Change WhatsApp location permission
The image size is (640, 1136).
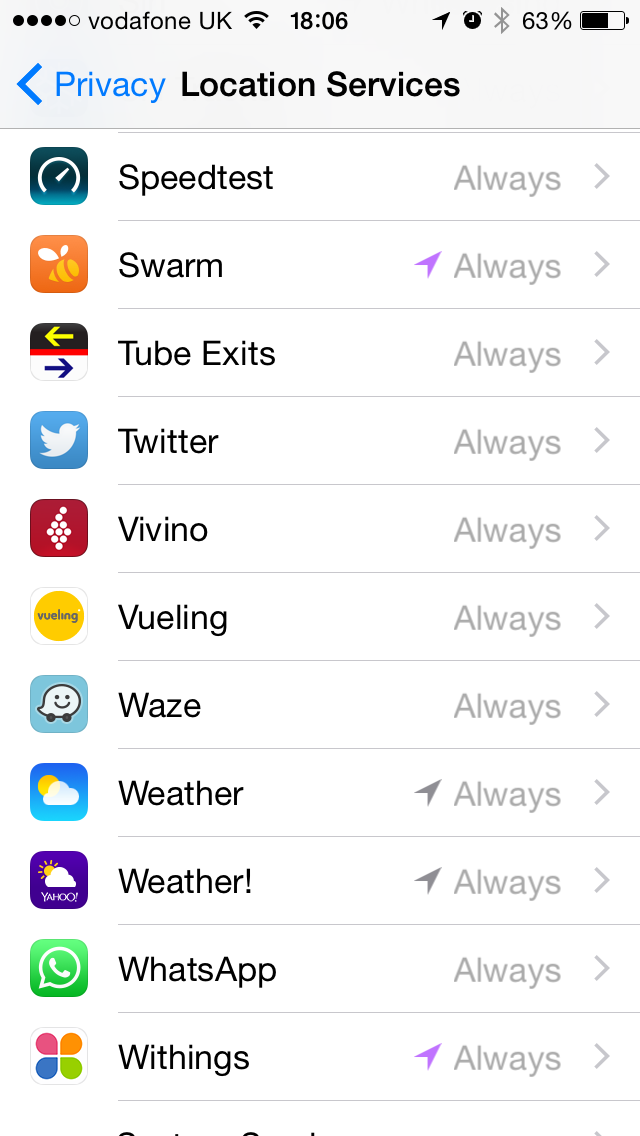[320, 970]
